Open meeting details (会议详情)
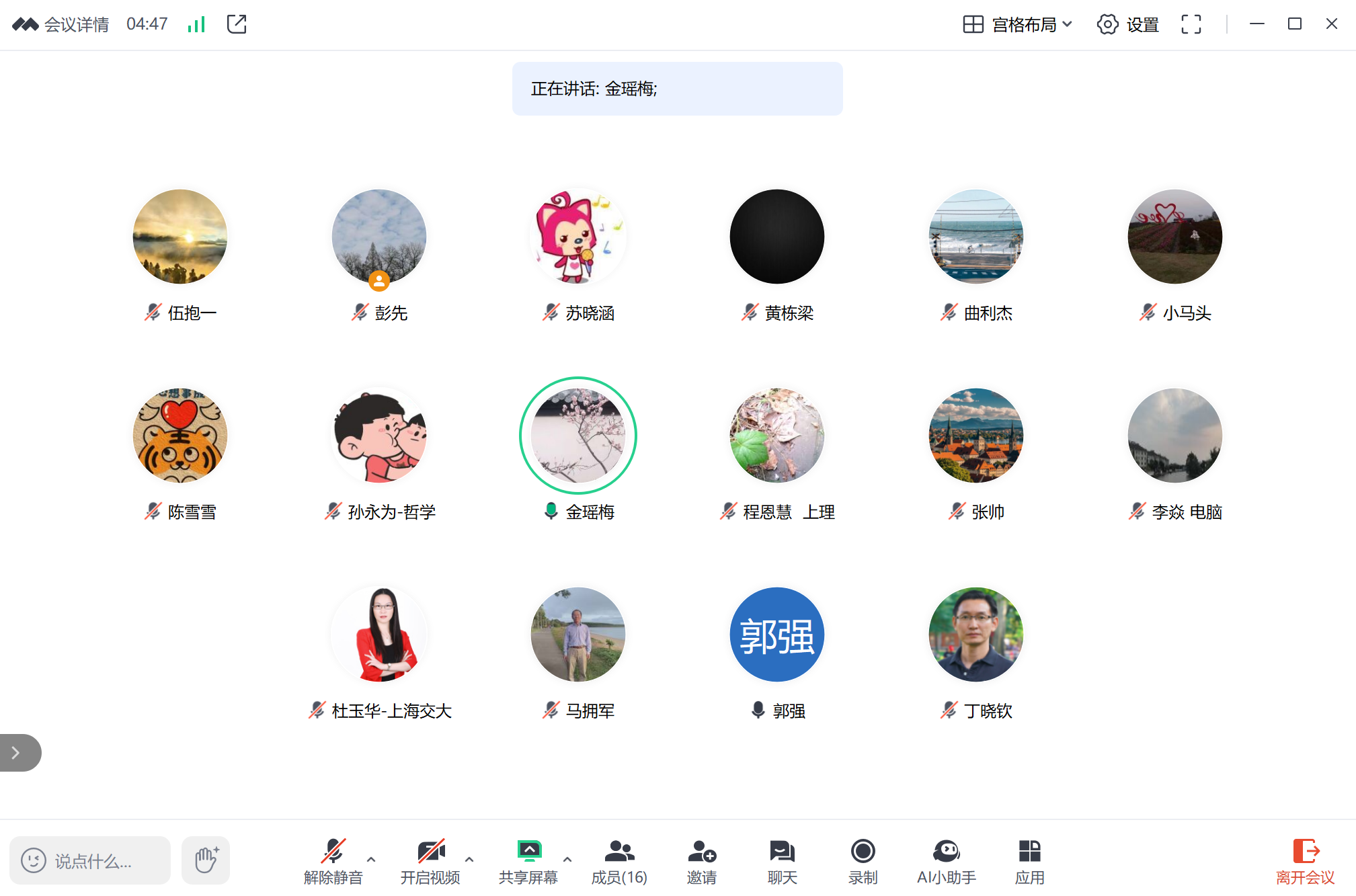 [75, 25]
